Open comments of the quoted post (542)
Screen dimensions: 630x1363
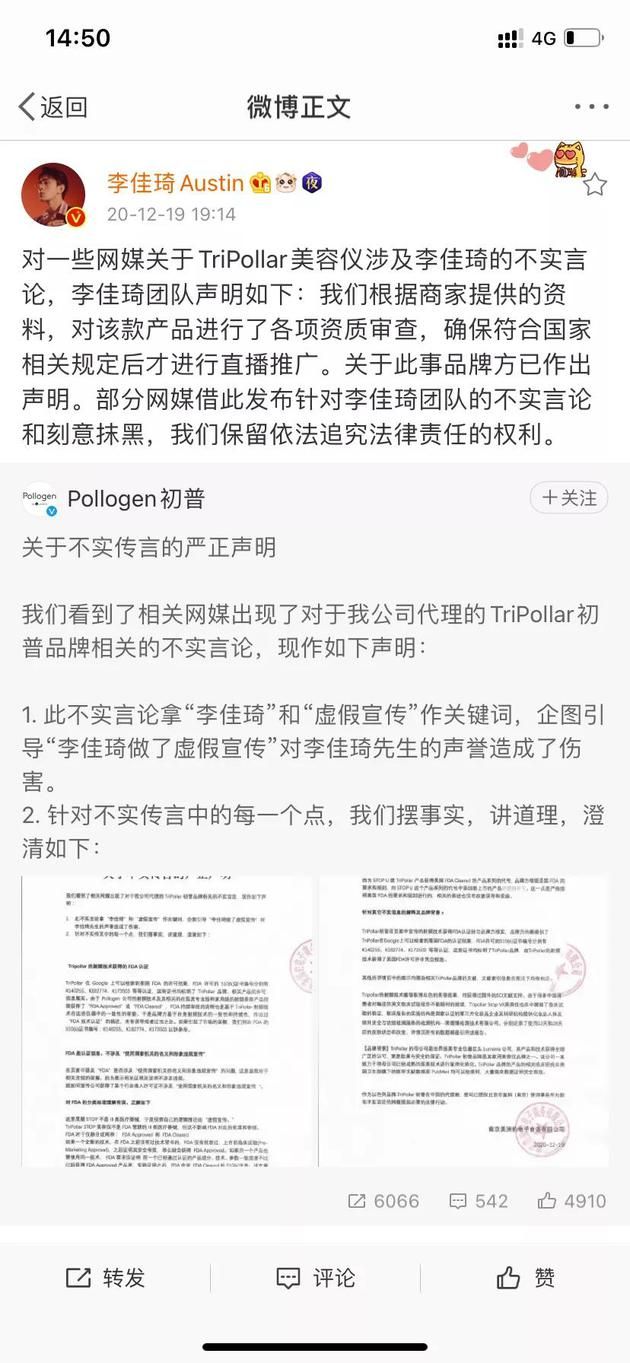(x=479, y=1201)
